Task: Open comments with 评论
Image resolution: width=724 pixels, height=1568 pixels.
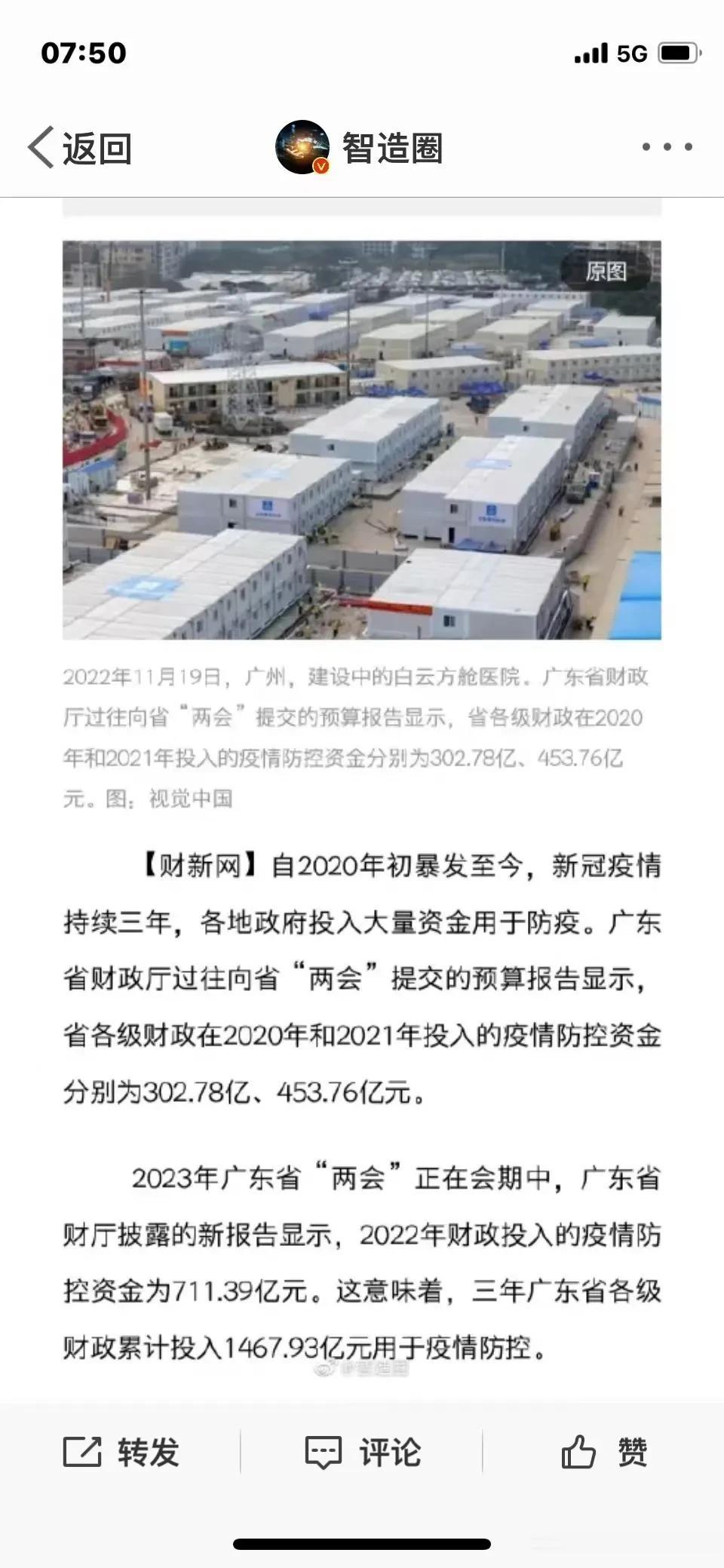Action: 363,1452
